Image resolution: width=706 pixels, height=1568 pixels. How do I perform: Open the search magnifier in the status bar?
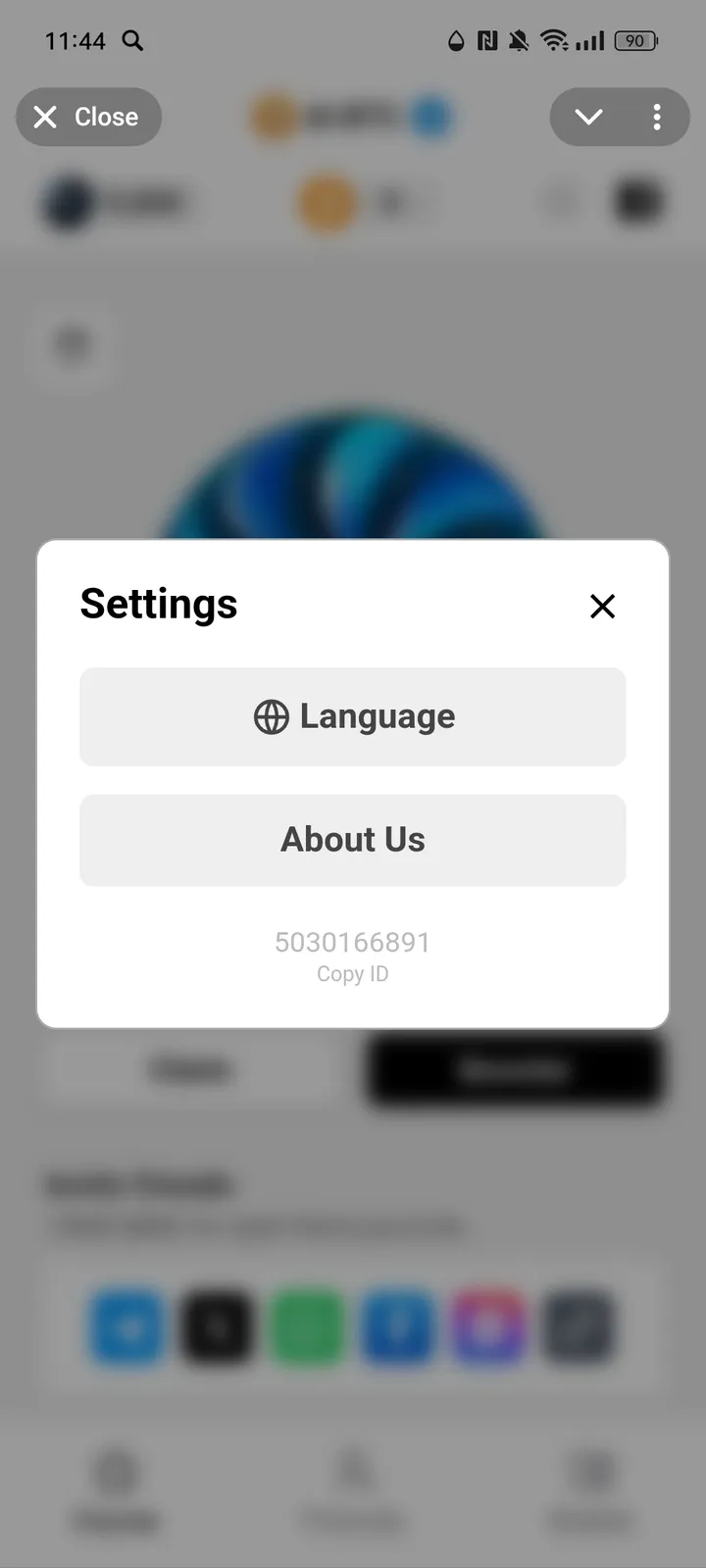point(133,40)
